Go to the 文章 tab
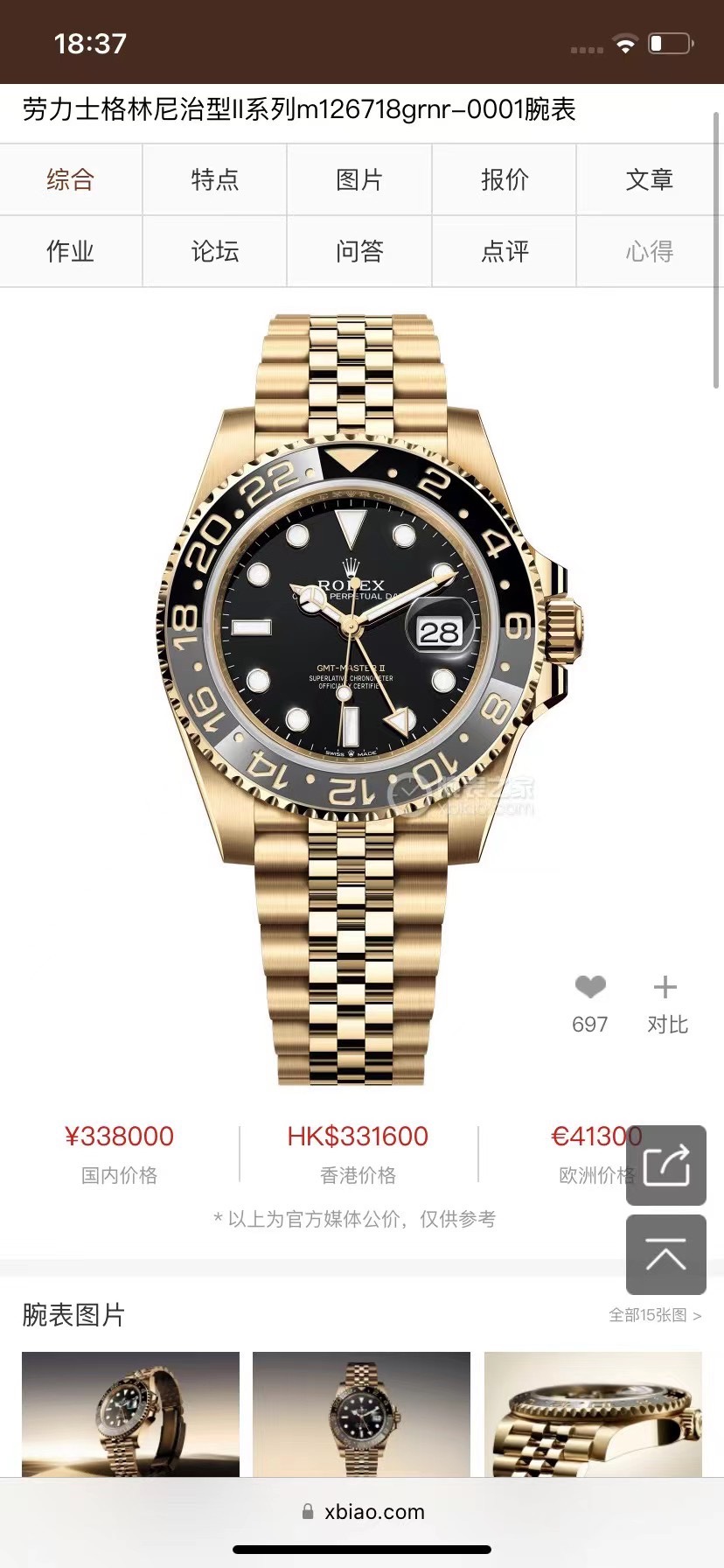 point(650,179)
